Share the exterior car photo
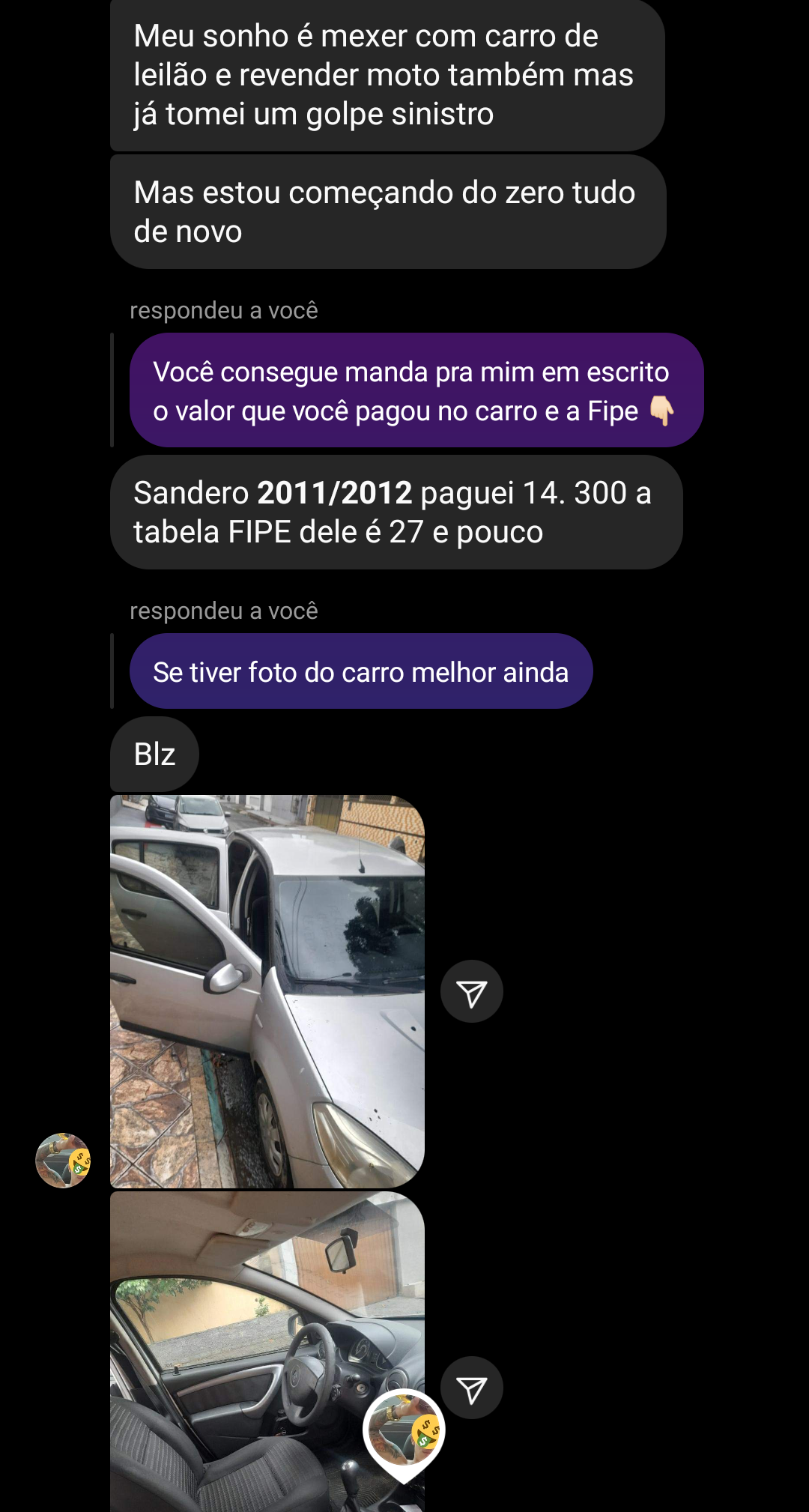This screenshot has width=809, height=1512. (471, 992)
